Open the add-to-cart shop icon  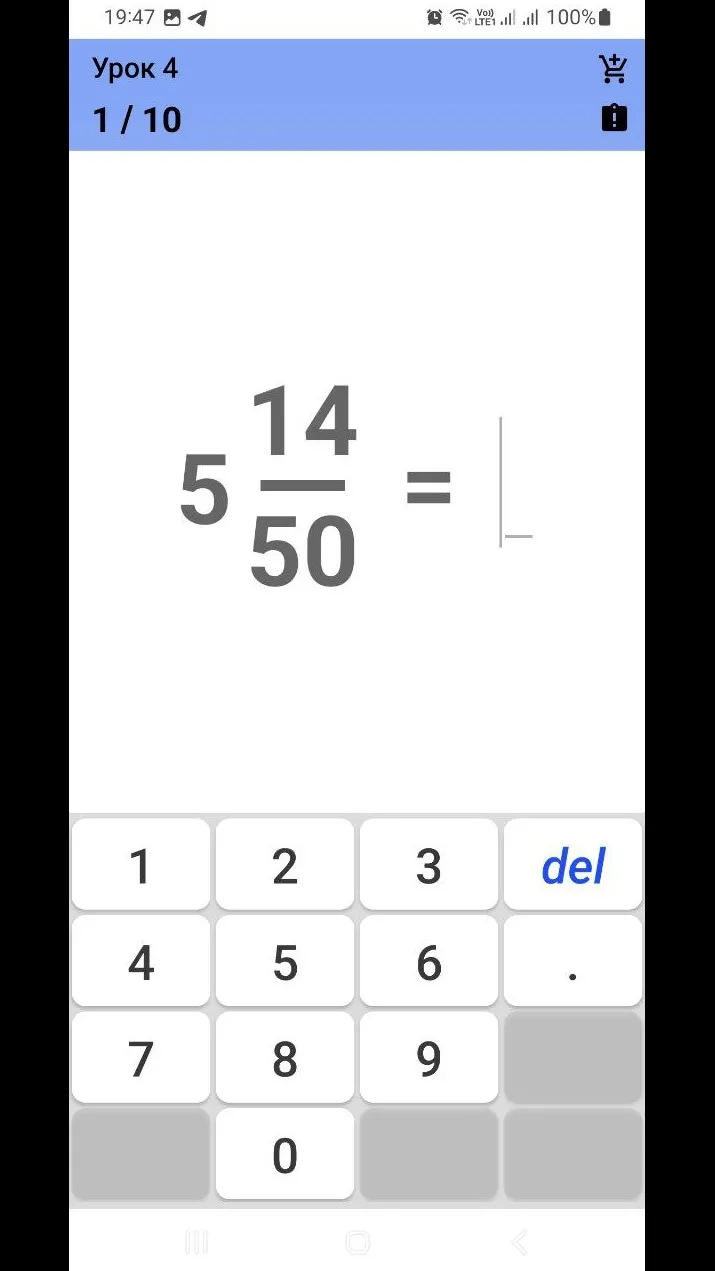pos(613,68)
